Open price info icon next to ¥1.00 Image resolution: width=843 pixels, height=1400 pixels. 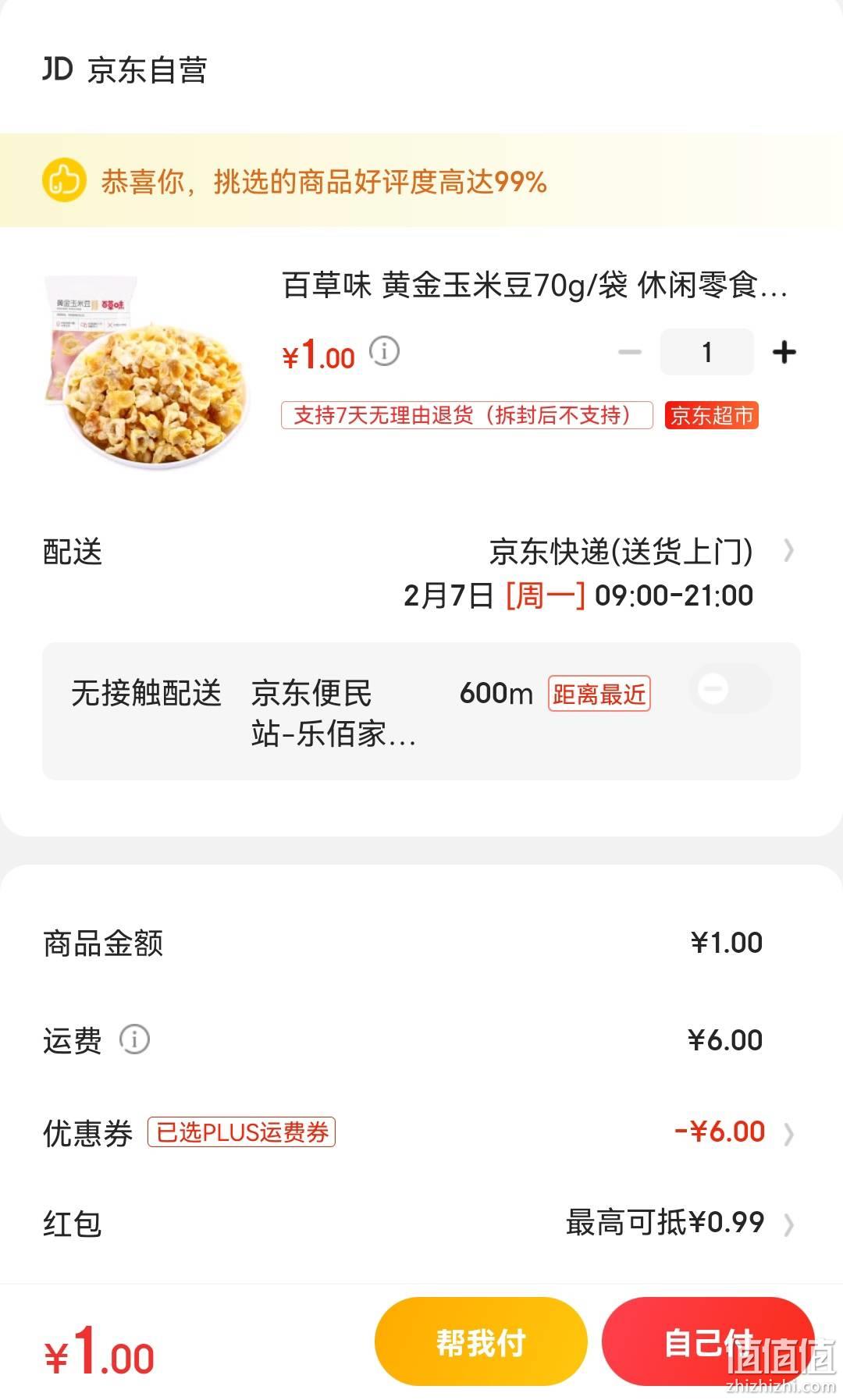[x=384, y=351]
